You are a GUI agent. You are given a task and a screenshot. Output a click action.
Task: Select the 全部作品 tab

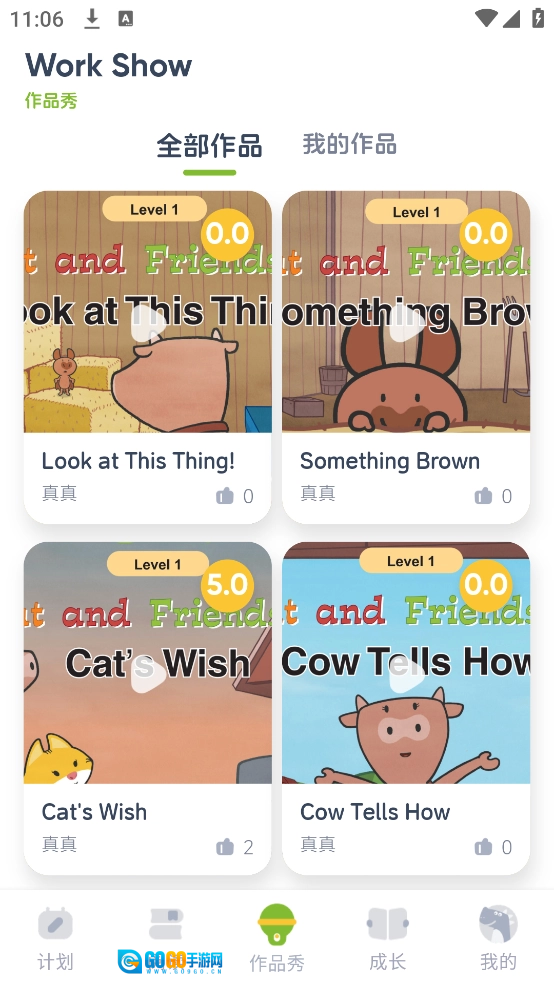tap(210, 146)
